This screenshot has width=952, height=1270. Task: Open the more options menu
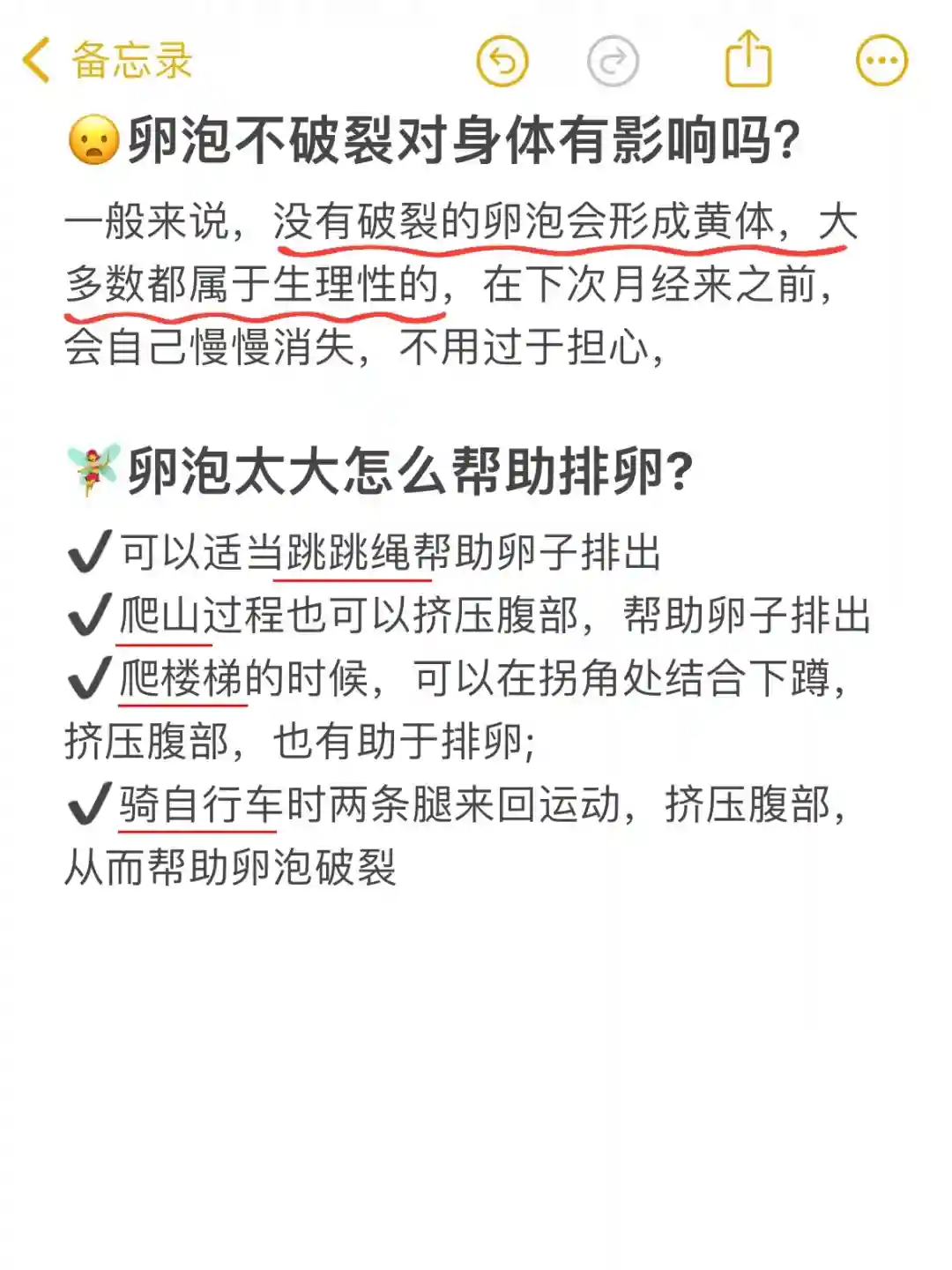tap(881, 61)
